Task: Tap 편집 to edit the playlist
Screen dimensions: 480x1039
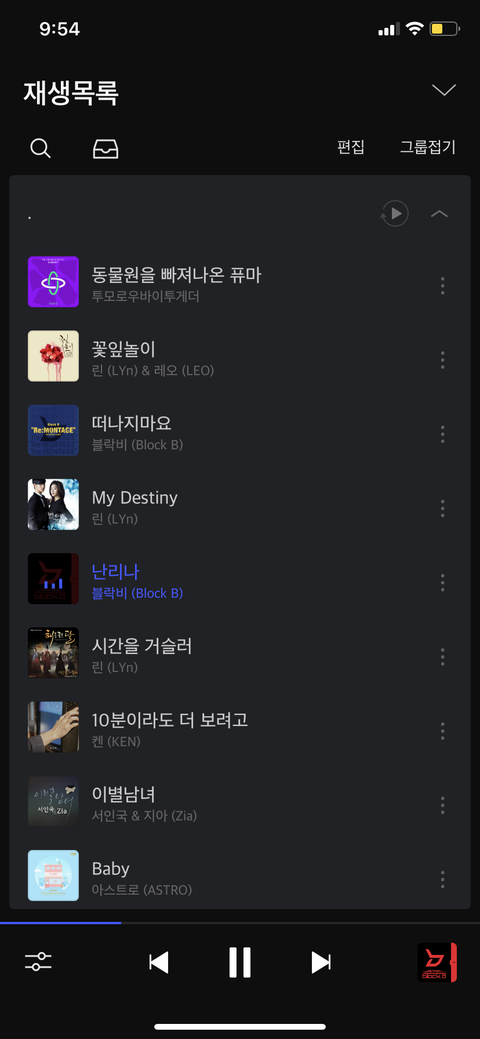Action: [x=351, y=147]
